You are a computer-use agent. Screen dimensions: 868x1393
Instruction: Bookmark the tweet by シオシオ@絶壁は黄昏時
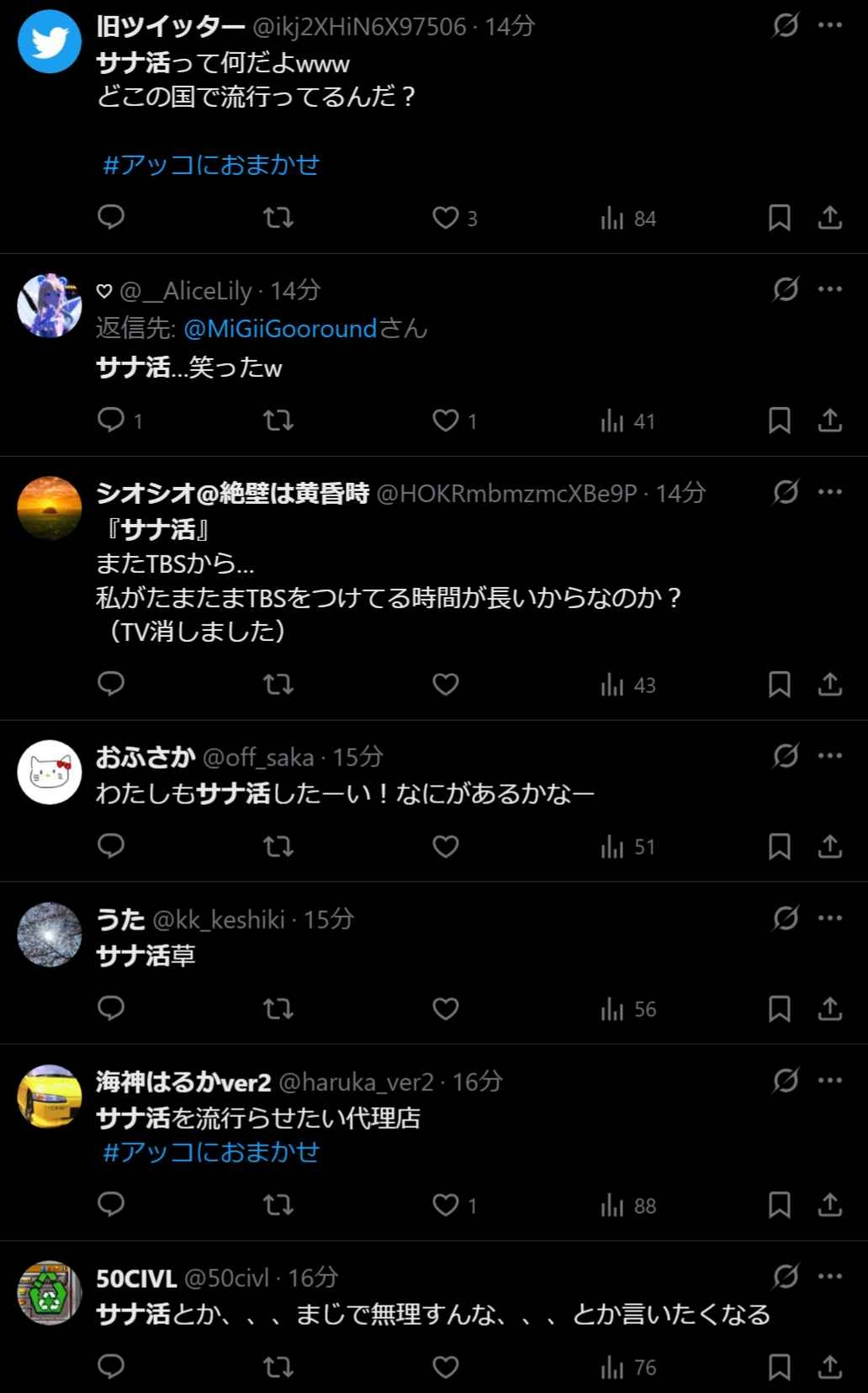[x=779, y=685]
